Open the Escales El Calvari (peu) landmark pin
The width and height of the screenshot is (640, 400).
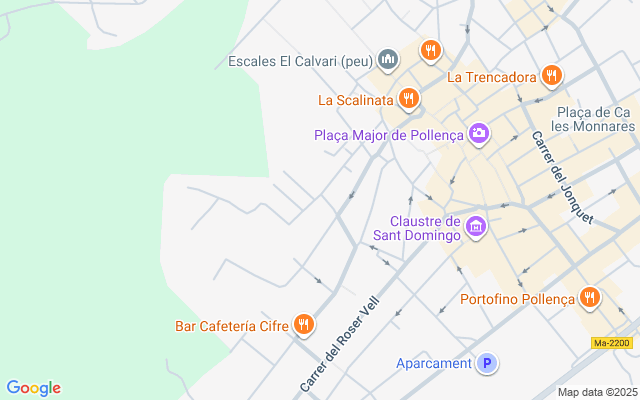tap(388, 60)
